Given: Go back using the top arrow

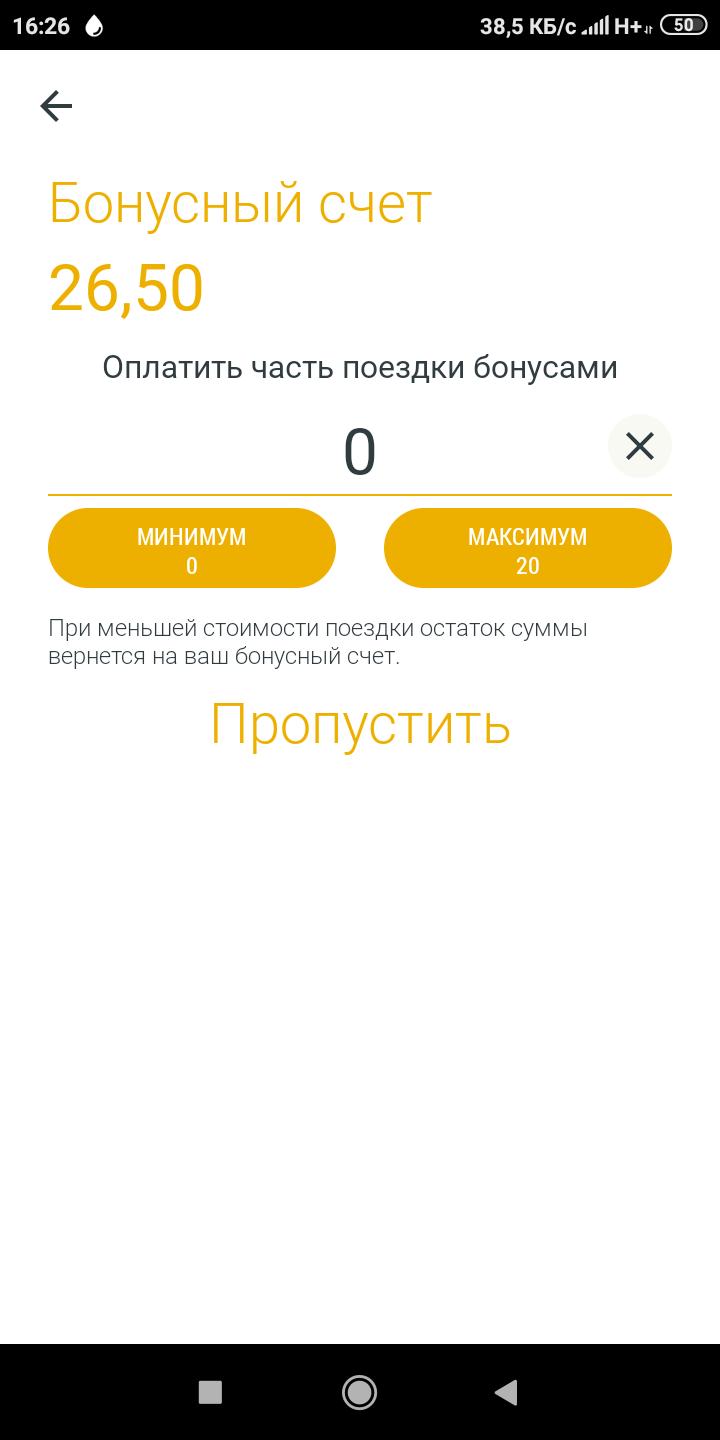Looking at the screenshot, I should click(56, 106).
